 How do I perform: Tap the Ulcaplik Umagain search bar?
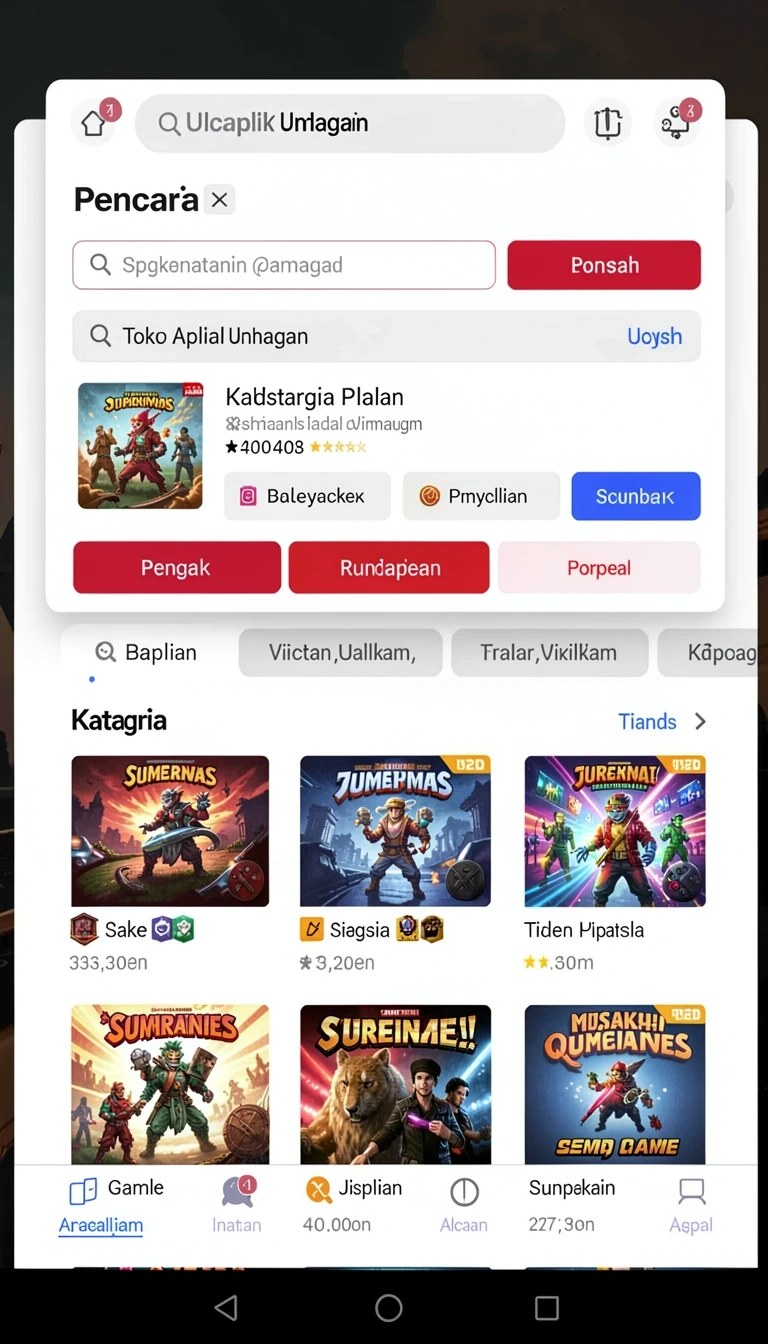click(350, 123)
